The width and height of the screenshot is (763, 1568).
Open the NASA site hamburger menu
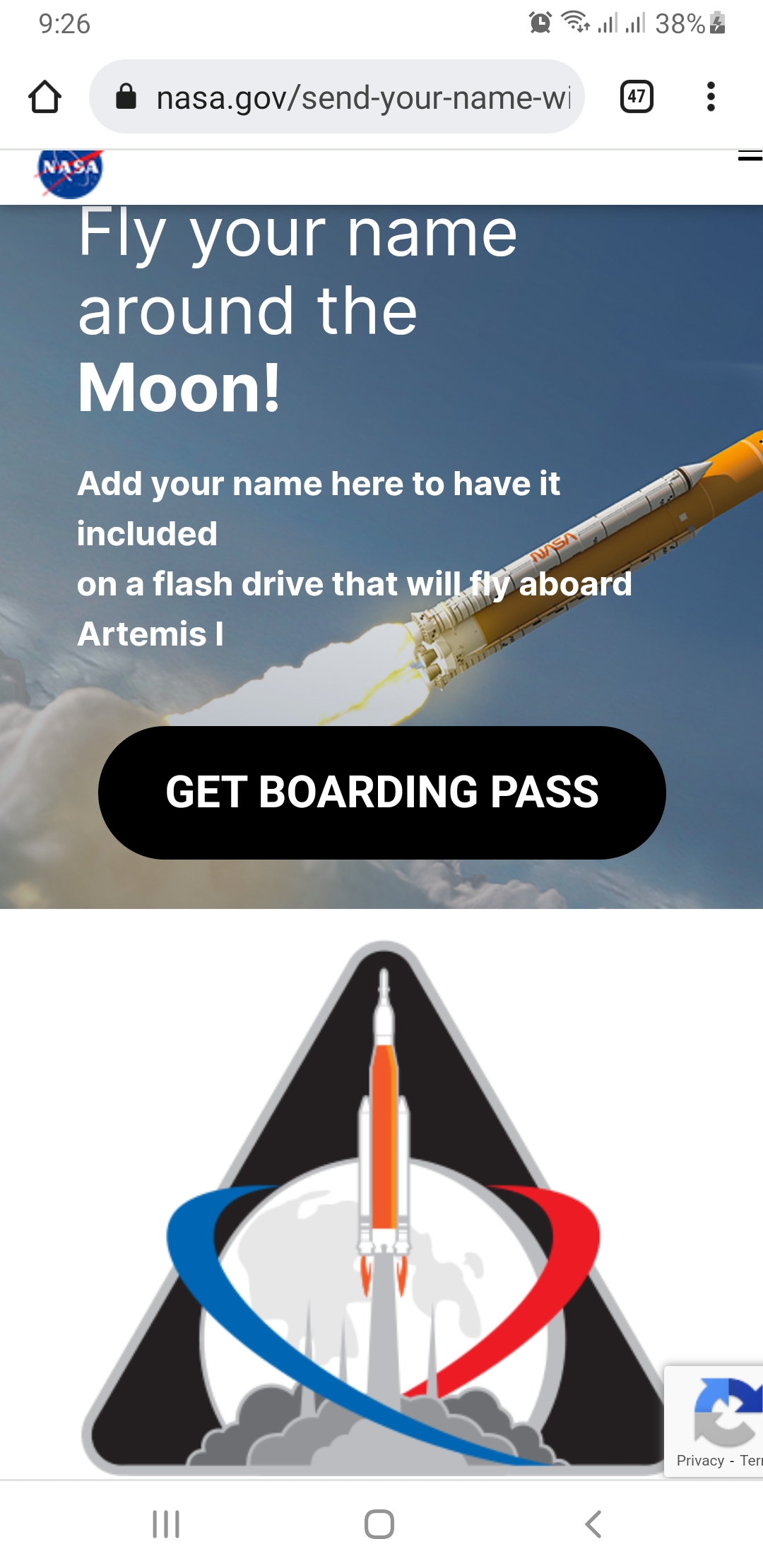750,155
